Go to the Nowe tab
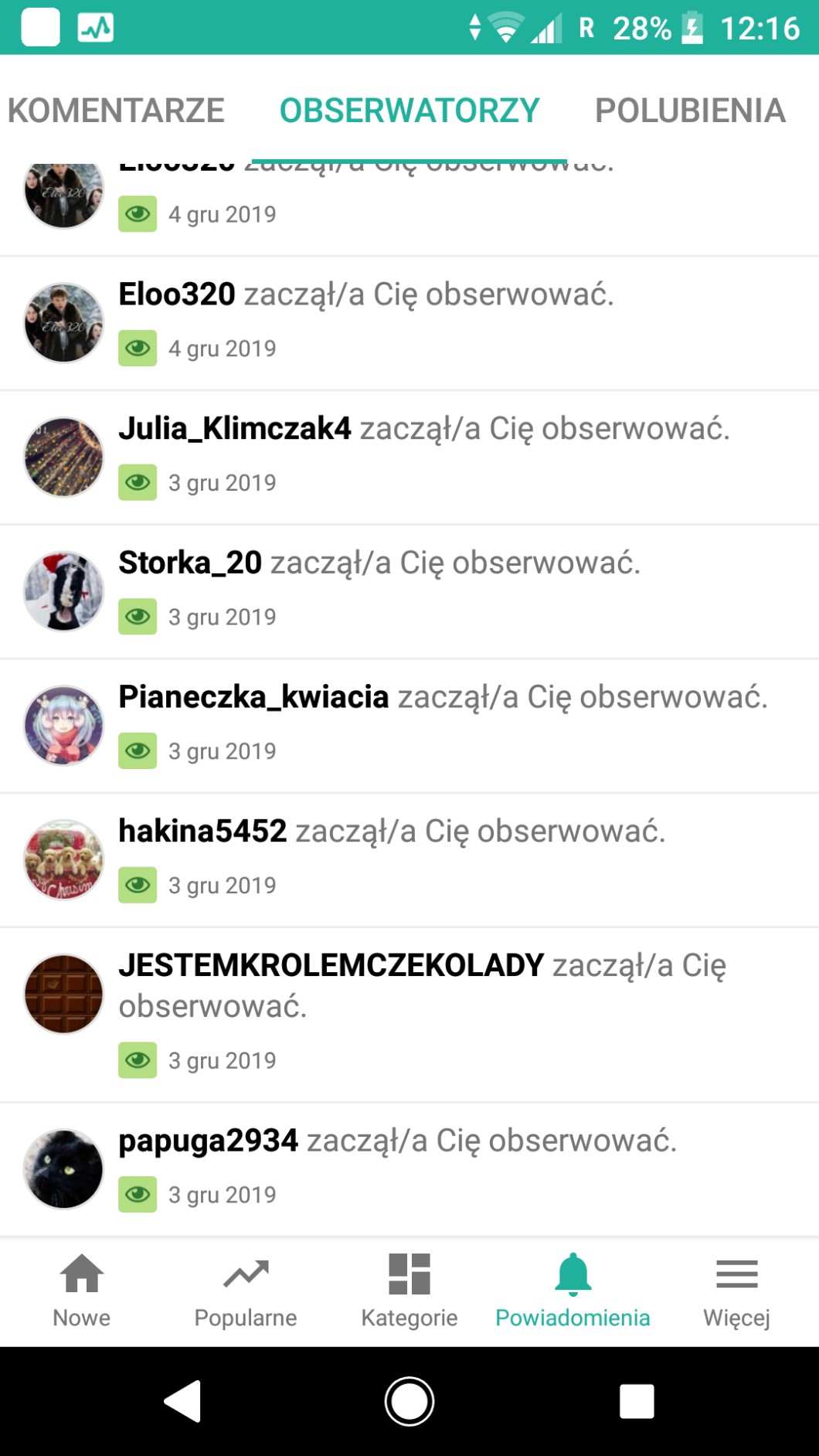The height and width of the screenshot is (1456, 819). [82, 1290]
